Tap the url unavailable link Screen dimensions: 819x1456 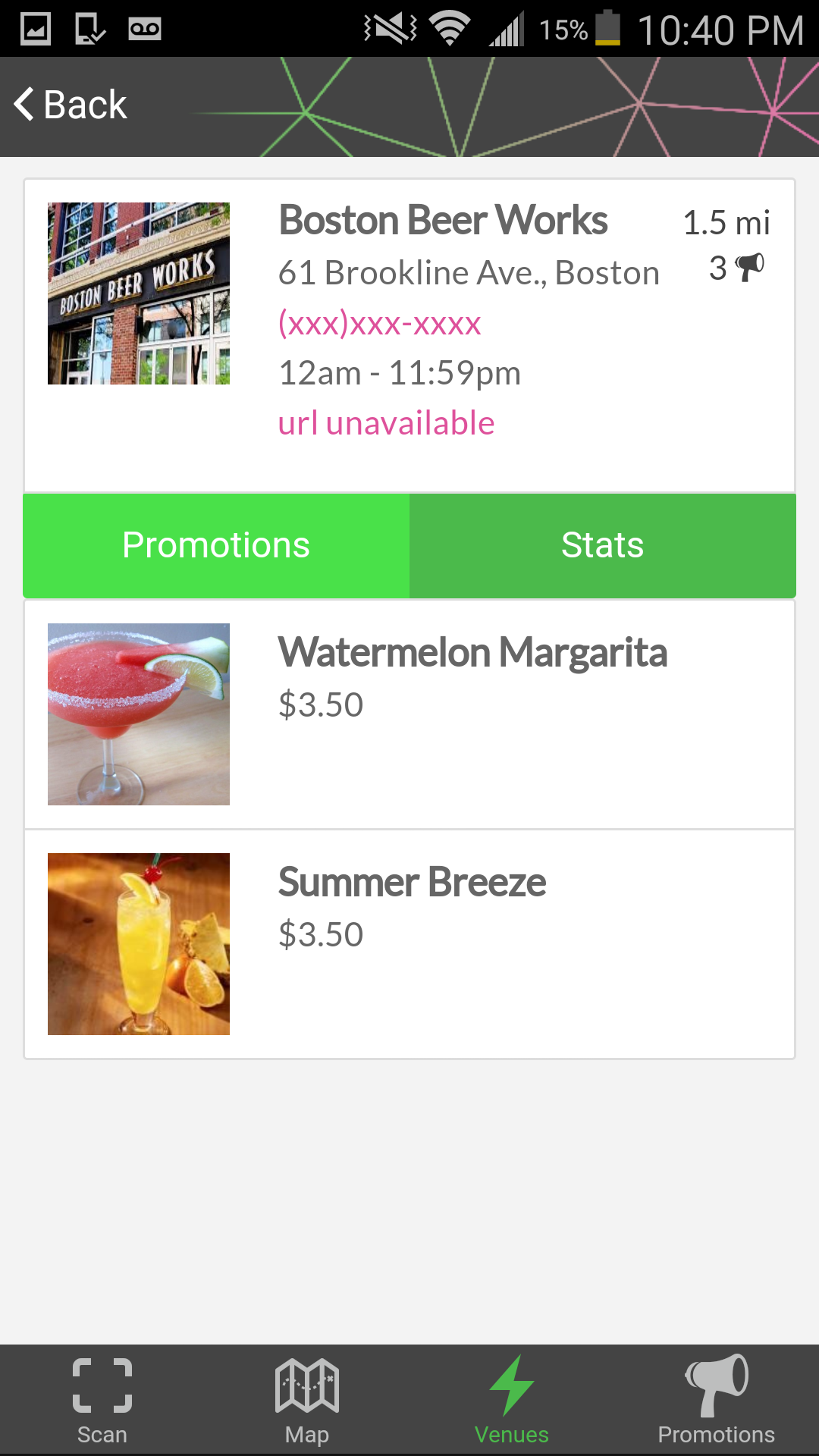[386, 423]
